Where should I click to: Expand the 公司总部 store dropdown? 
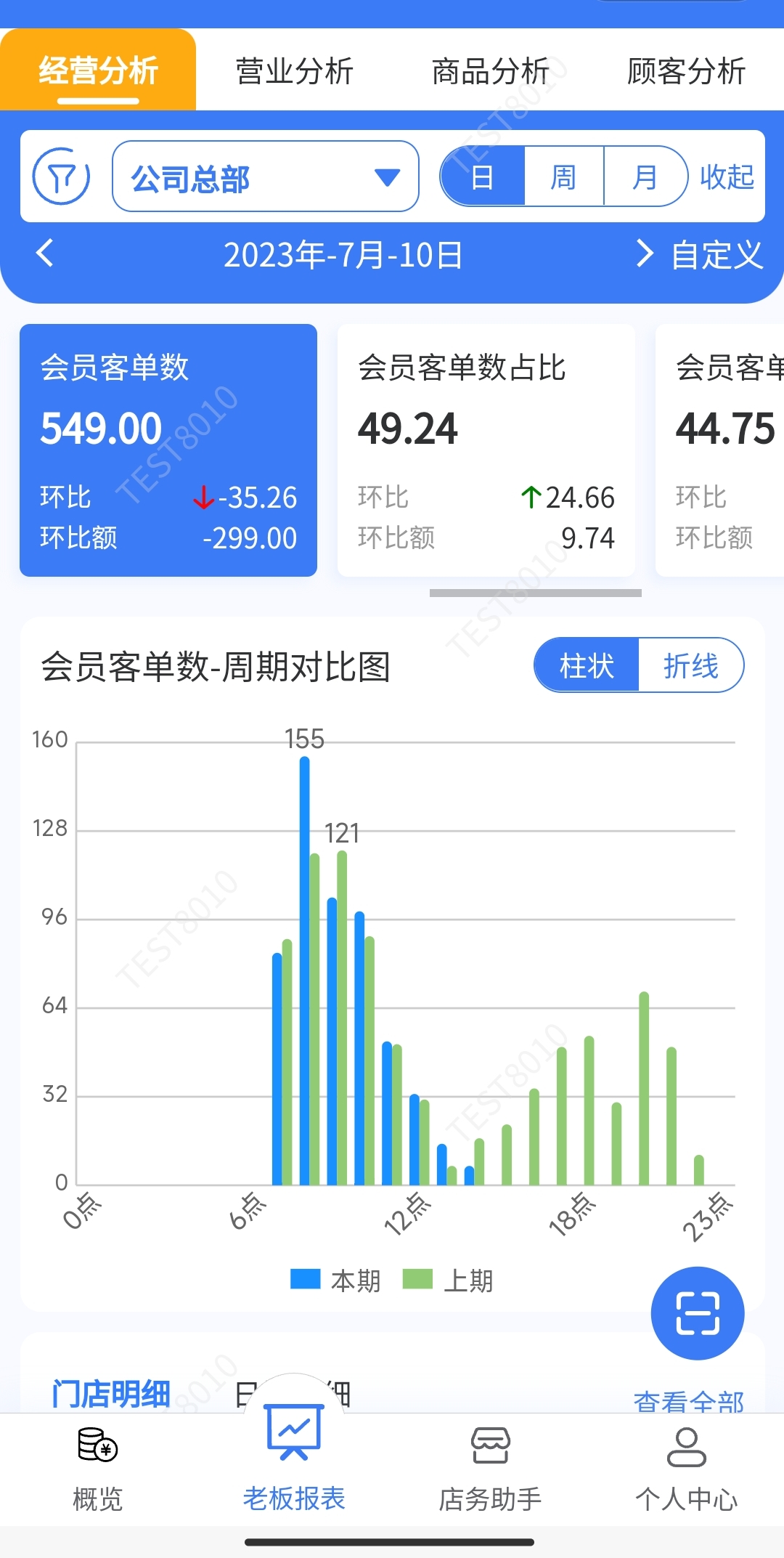pos(265,177)
